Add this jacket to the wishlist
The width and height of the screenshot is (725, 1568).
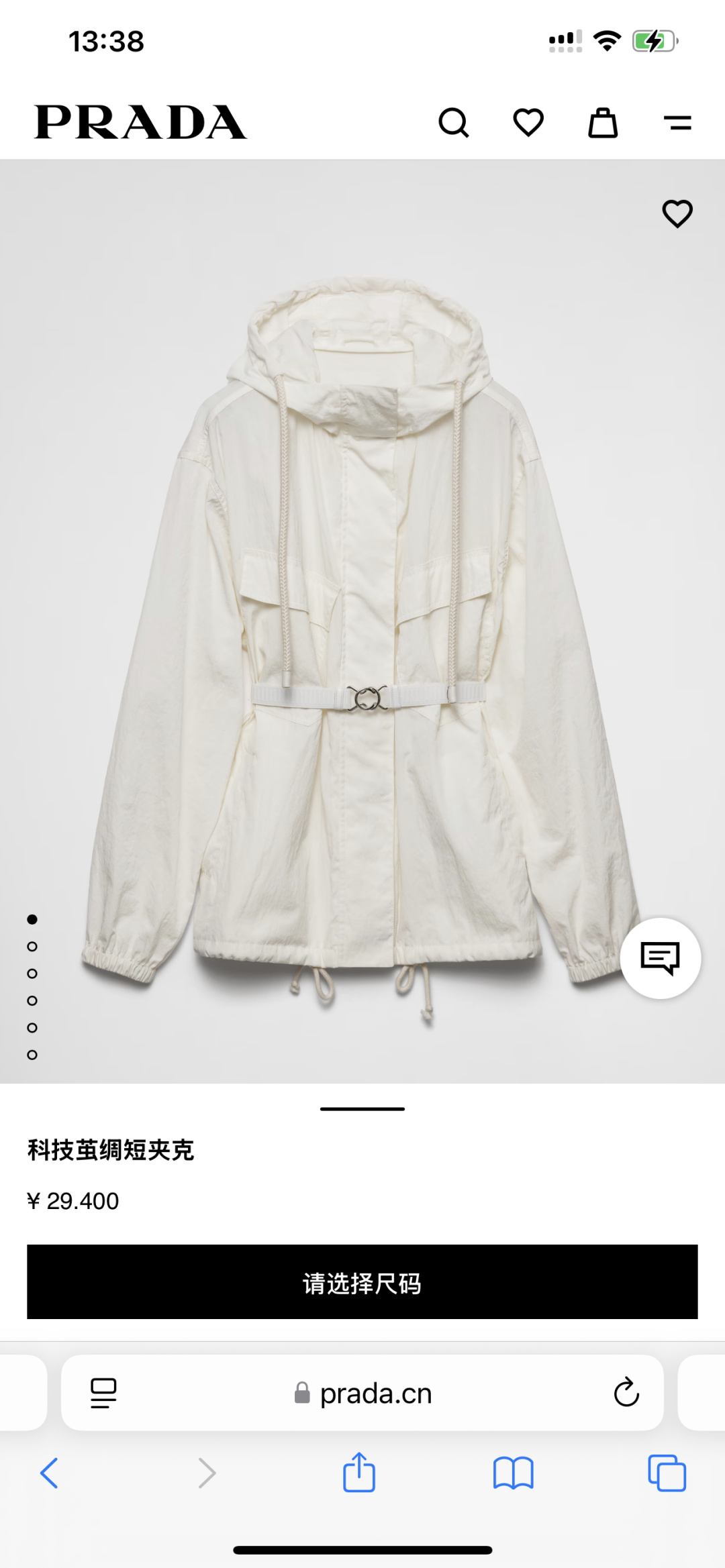point(677,214)
